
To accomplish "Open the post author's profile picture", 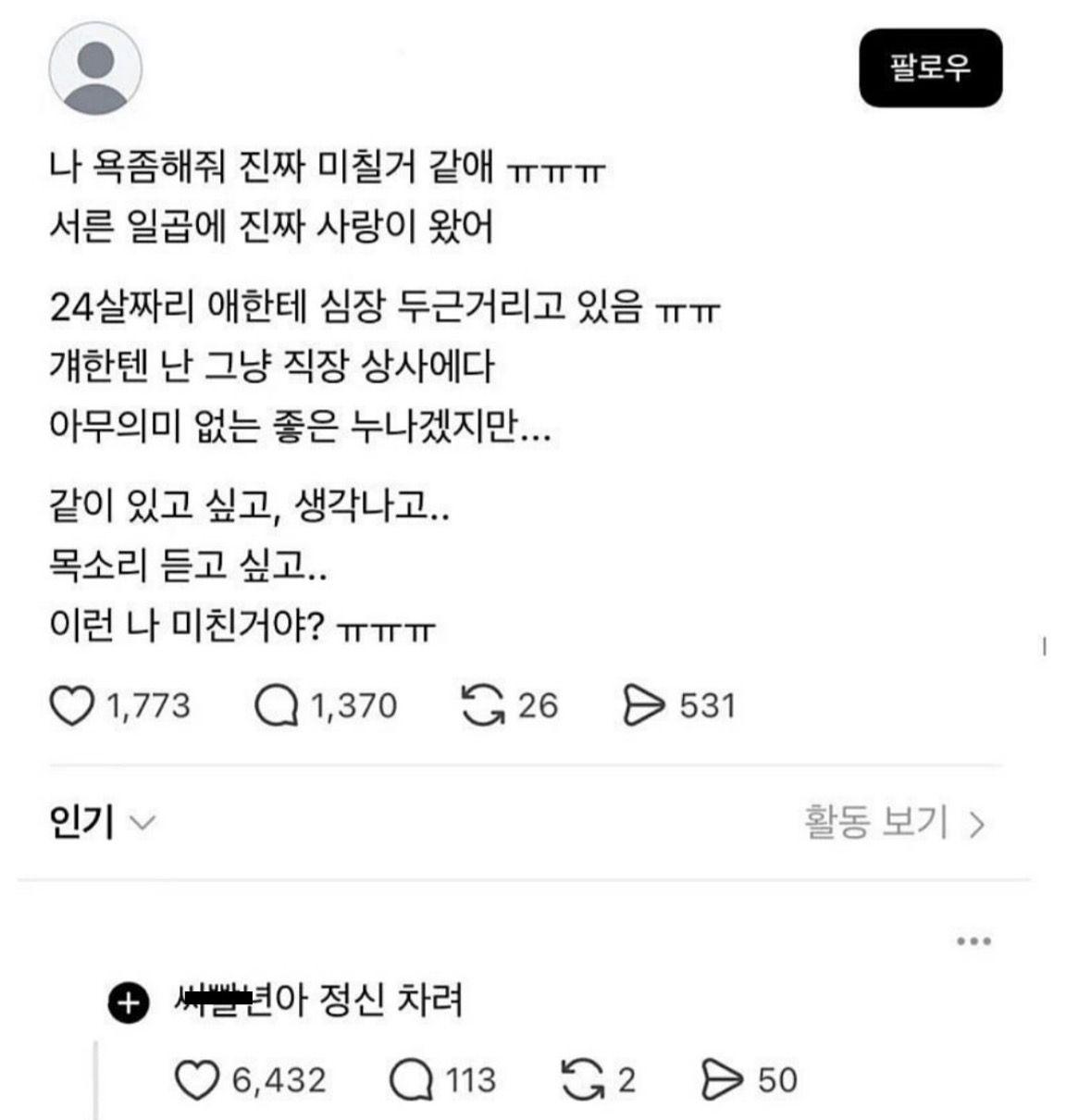I will [95, 68].
